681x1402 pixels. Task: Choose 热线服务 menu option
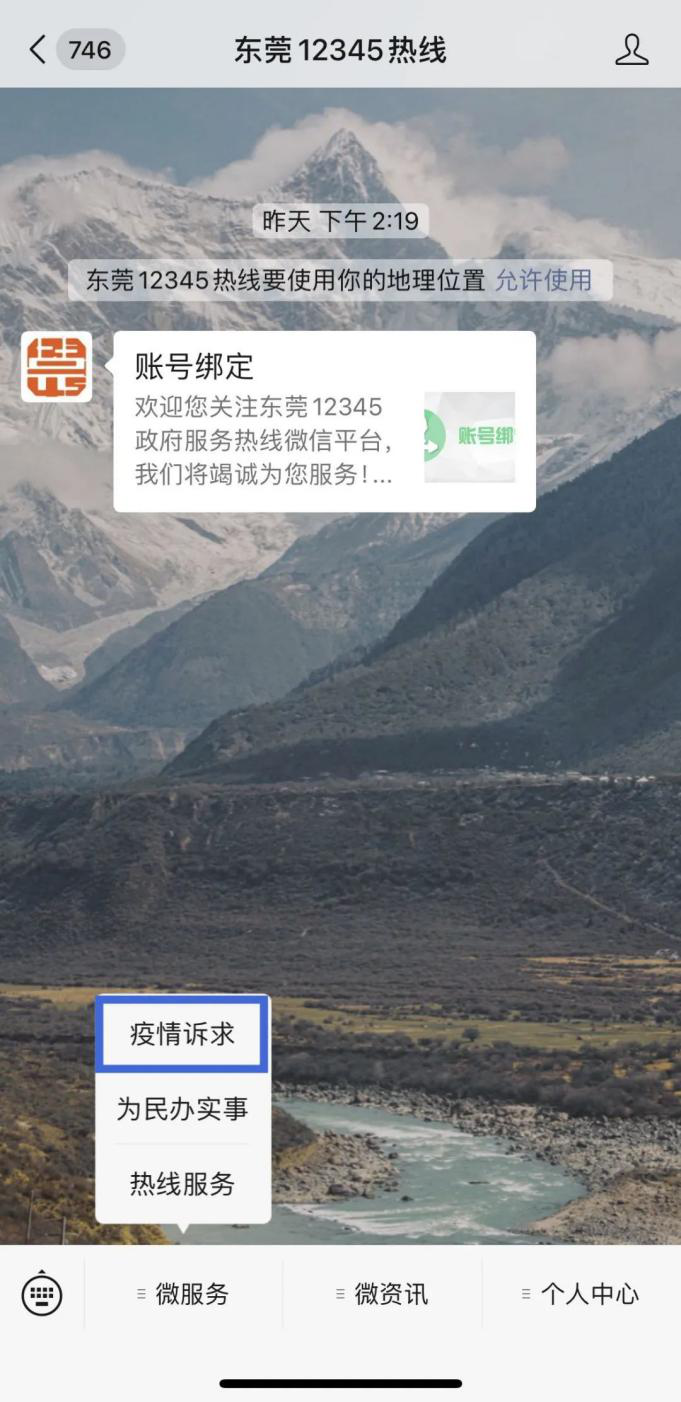pyautogui.click(x=182, y=1184)
